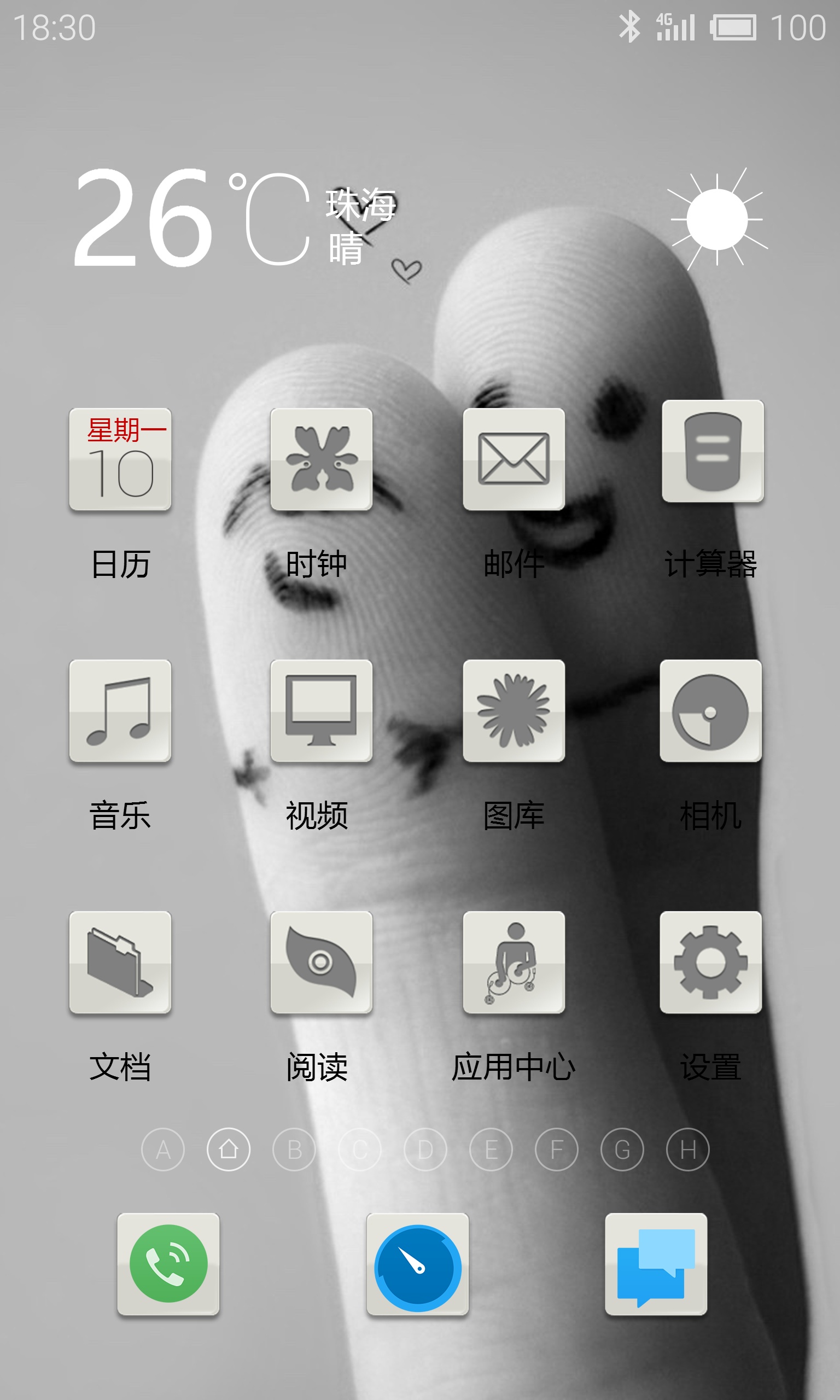Open the 文档 documents app

(x=120, y=961)
